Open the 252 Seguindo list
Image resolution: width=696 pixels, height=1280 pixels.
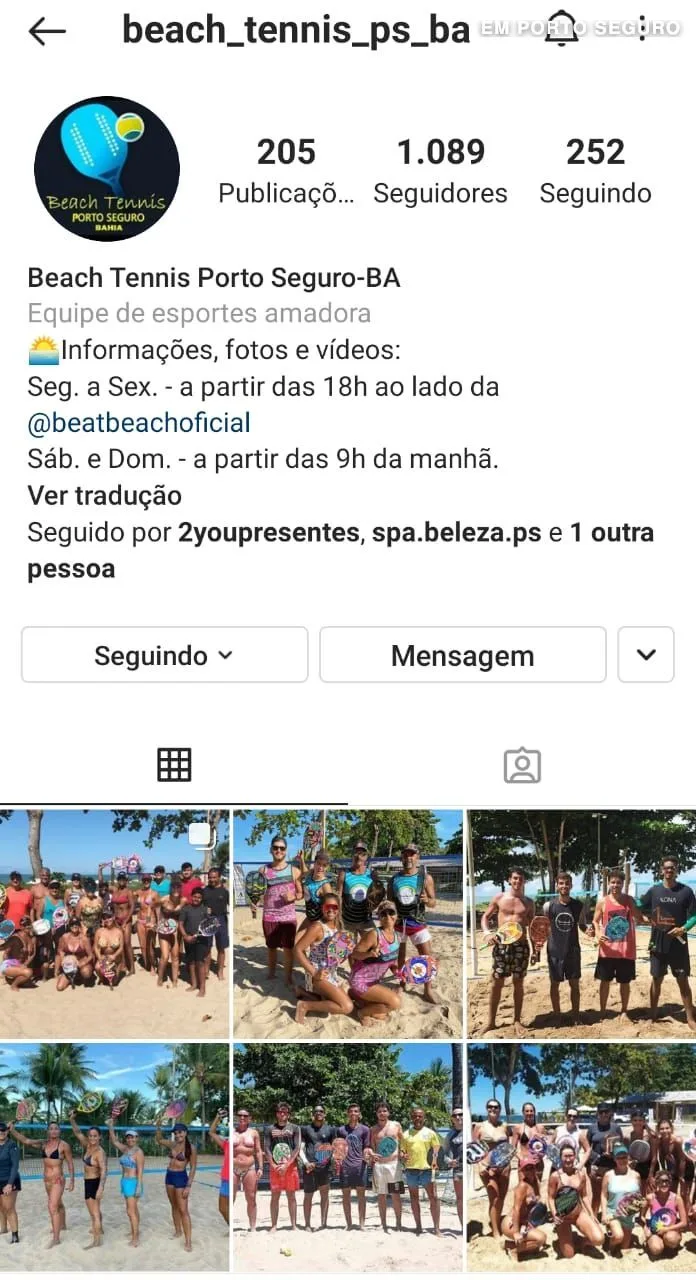[x=595, y=170]
